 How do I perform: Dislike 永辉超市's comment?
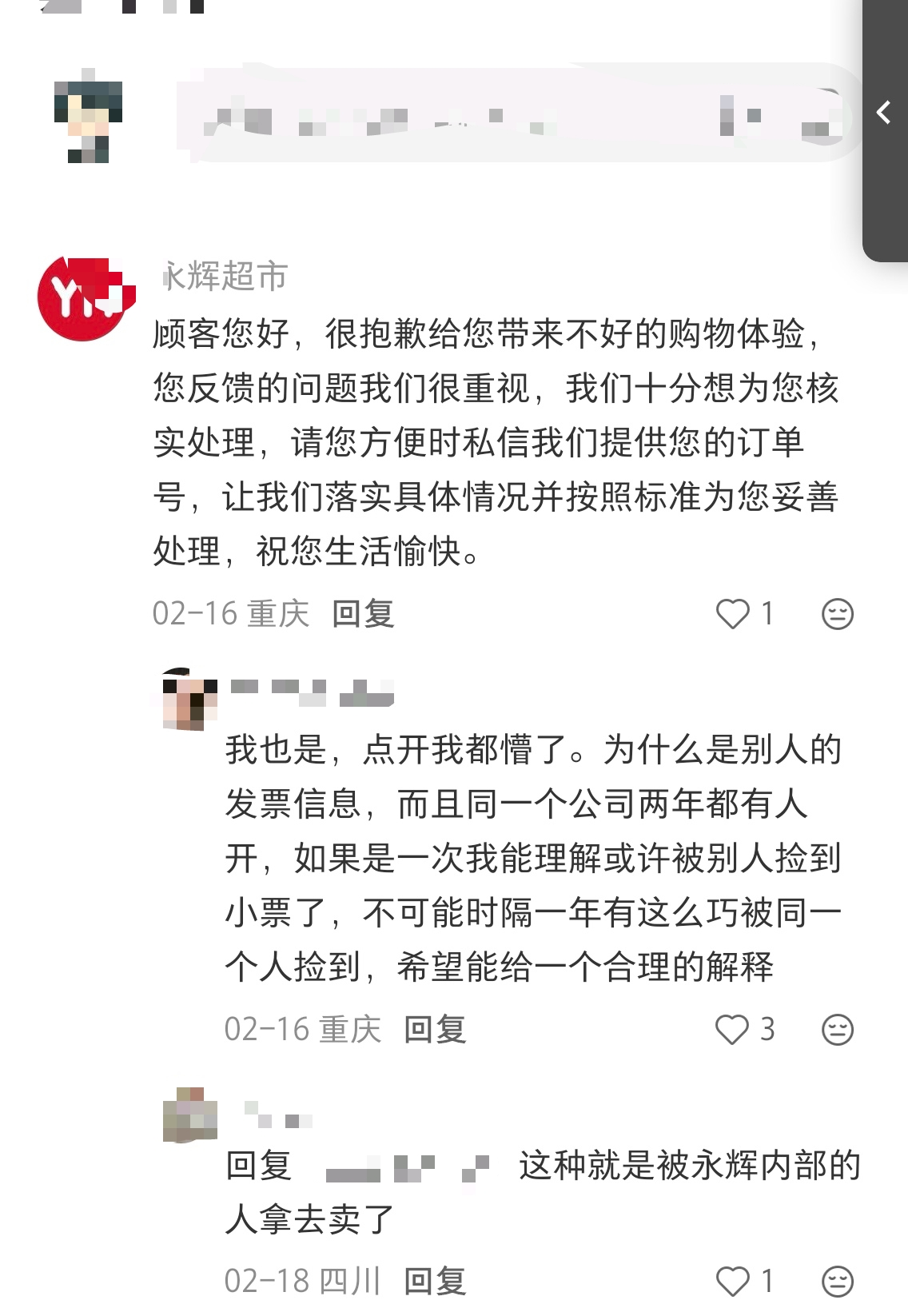coord(837,614)
